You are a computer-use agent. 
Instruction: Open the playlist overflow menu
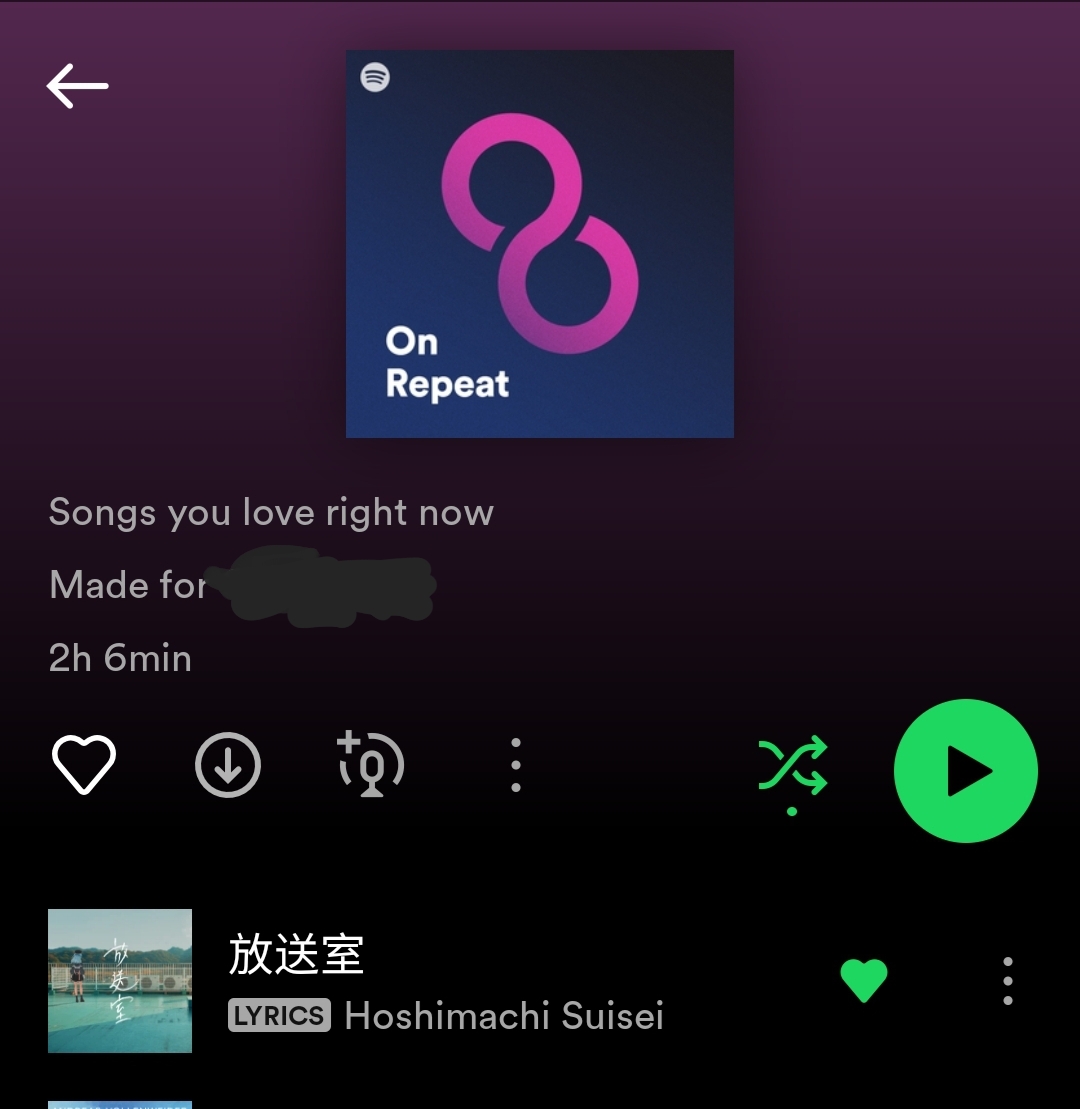(x=515, y=765)
